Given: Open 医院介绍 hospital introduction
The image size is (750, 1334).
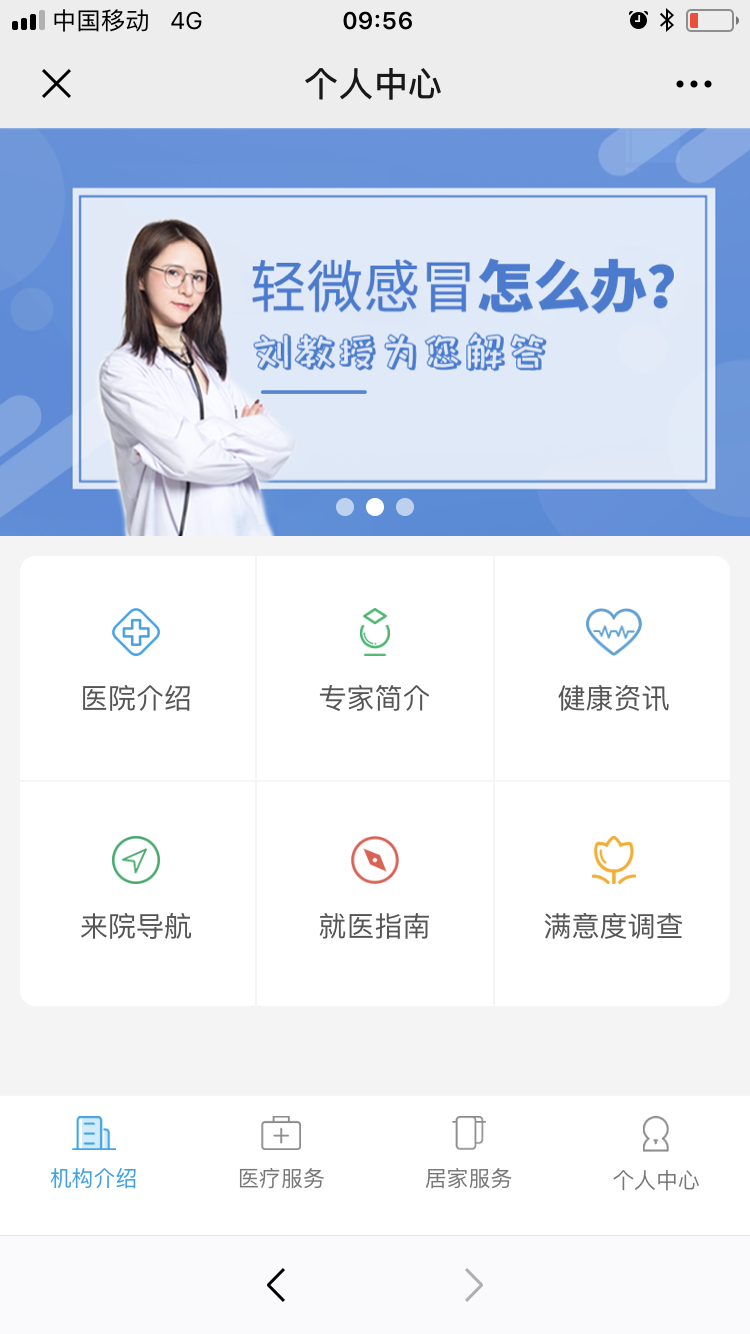Looking at the screenshot, I should (x=137, y=668).
